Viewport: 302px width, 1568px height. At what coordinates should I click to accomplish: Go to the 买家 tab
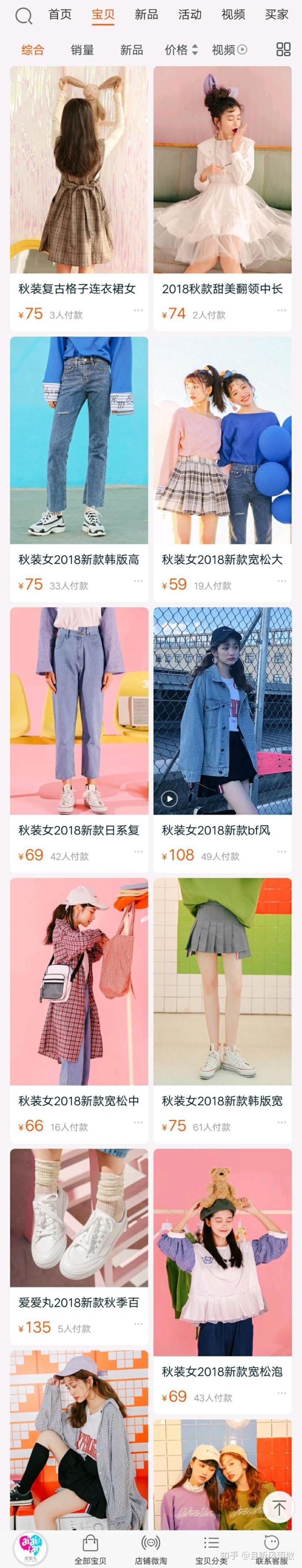pos(276,15)
